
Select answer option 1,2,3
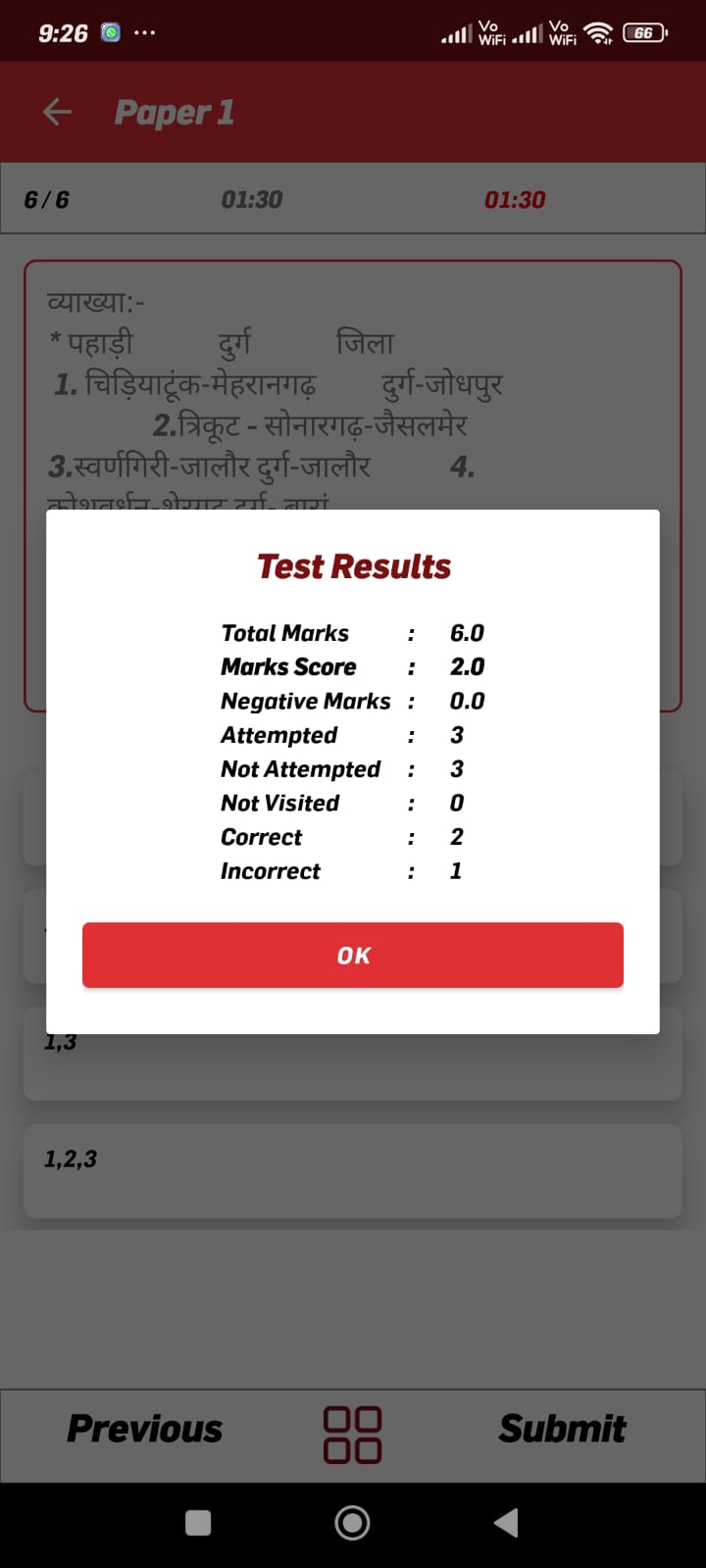tap(352, 1171)
